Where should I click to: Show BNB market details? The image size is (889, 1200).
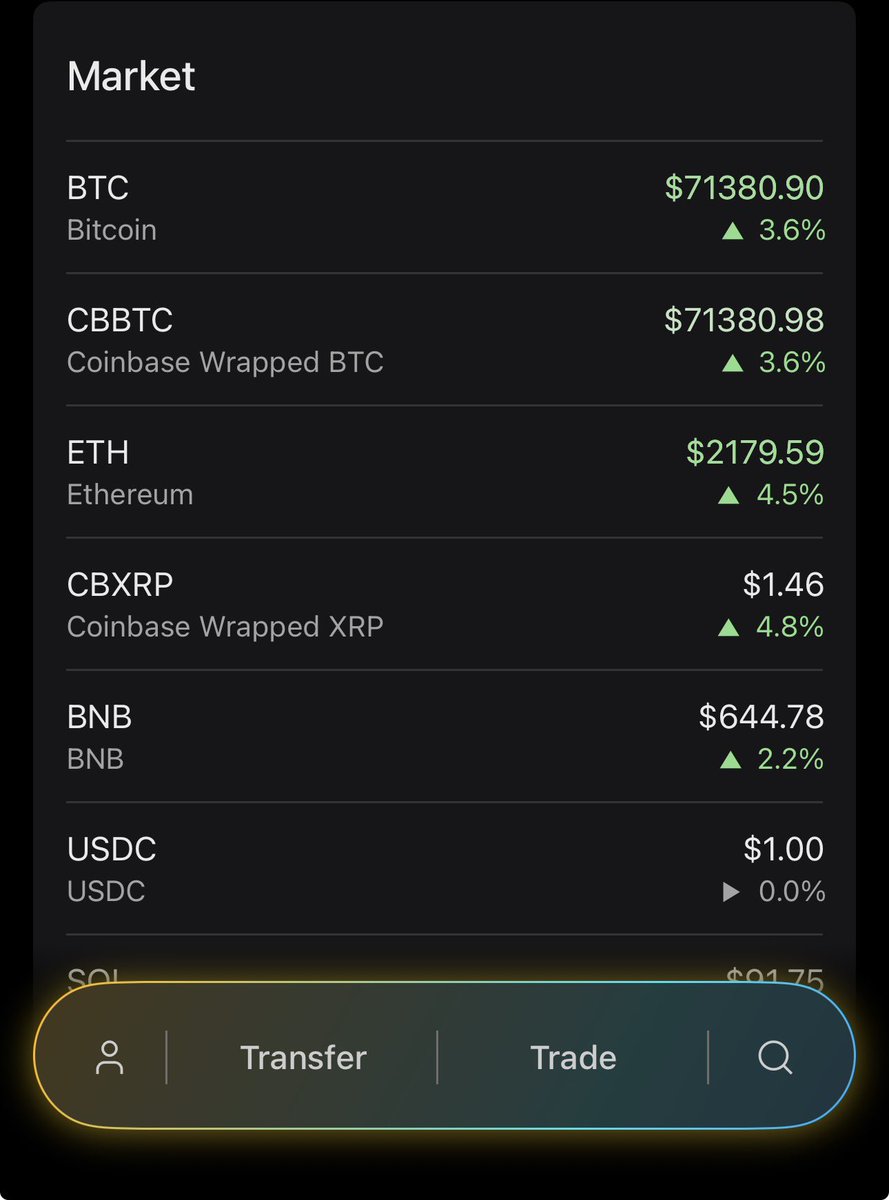click(x=444, y=737)
